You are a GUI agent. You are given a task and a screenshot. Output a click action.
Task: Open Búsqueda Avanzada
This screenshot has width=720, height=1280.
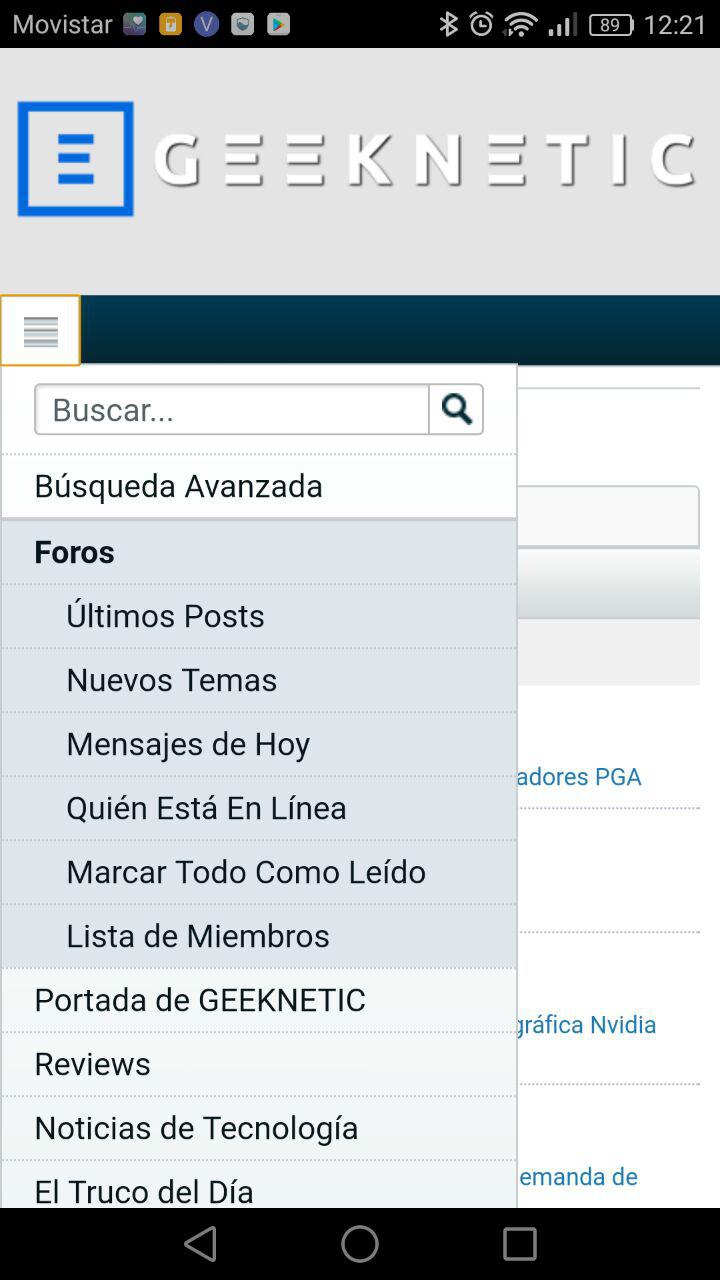pos(178,486)
